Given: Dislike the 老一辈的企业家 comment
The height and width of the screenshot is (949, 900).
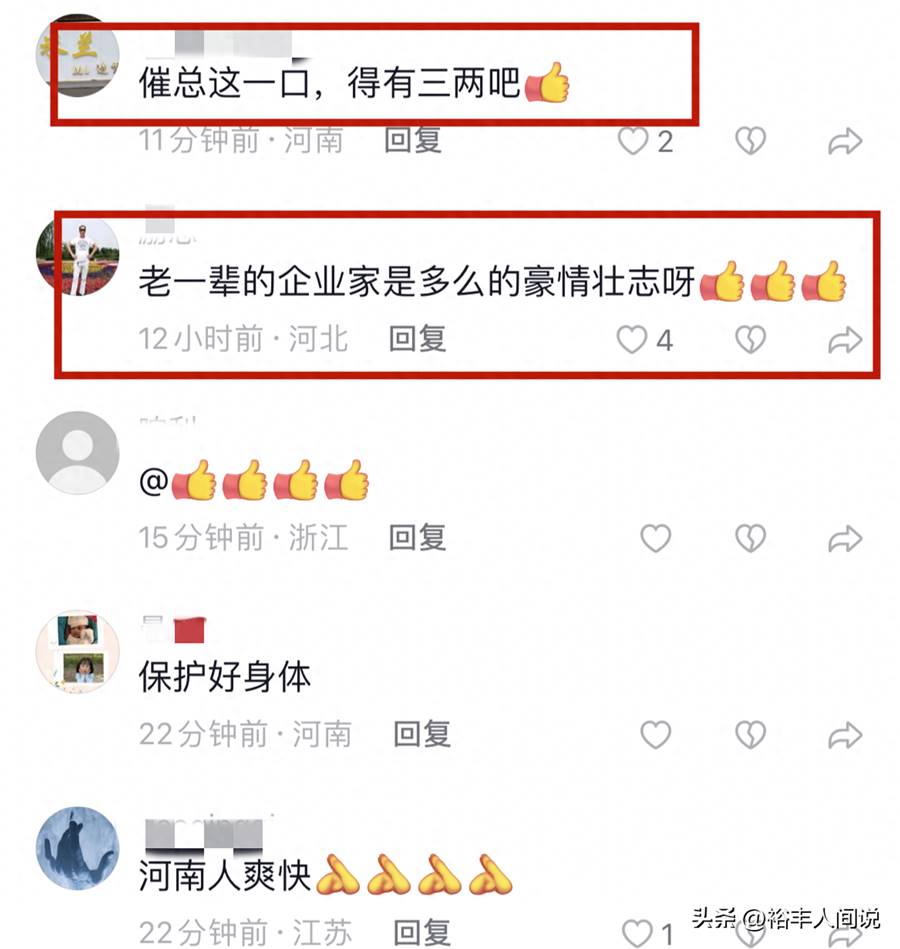Looking at the screenshot, I should click(750, 340).
